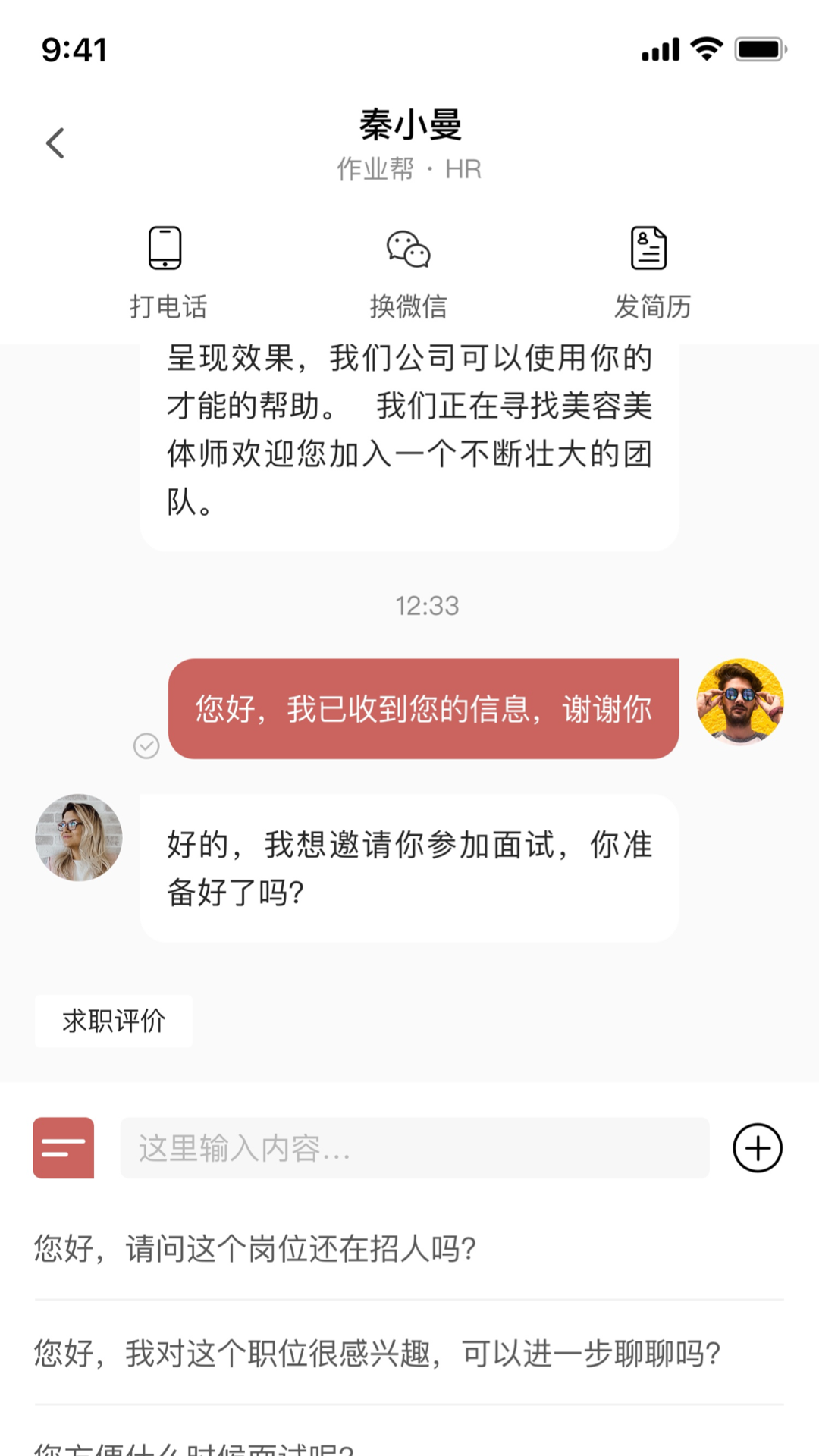Open my own avatar in chat
The height and width of the screenshot is (1456, 819).
pos(739,701)
